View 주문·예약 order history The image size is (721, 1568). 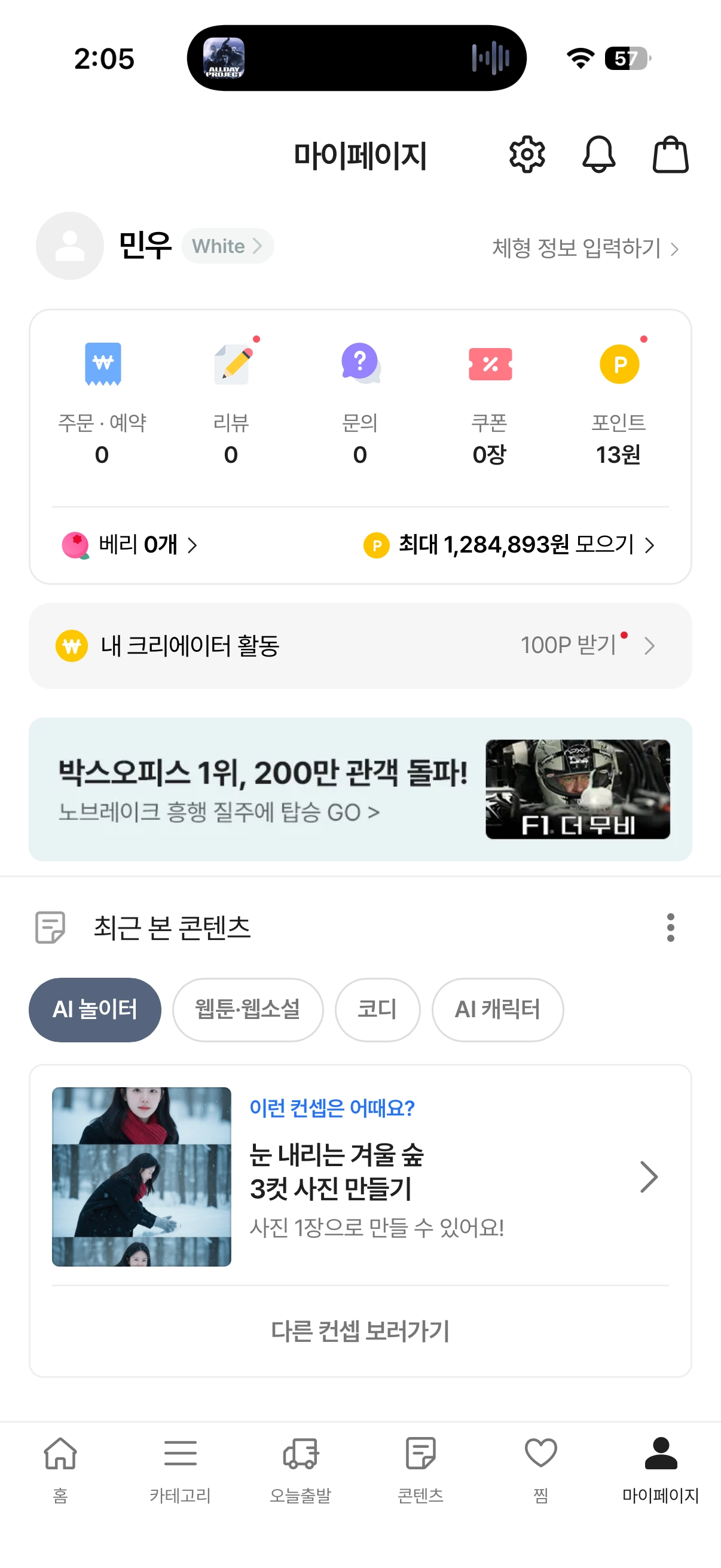tap(102, 403)
